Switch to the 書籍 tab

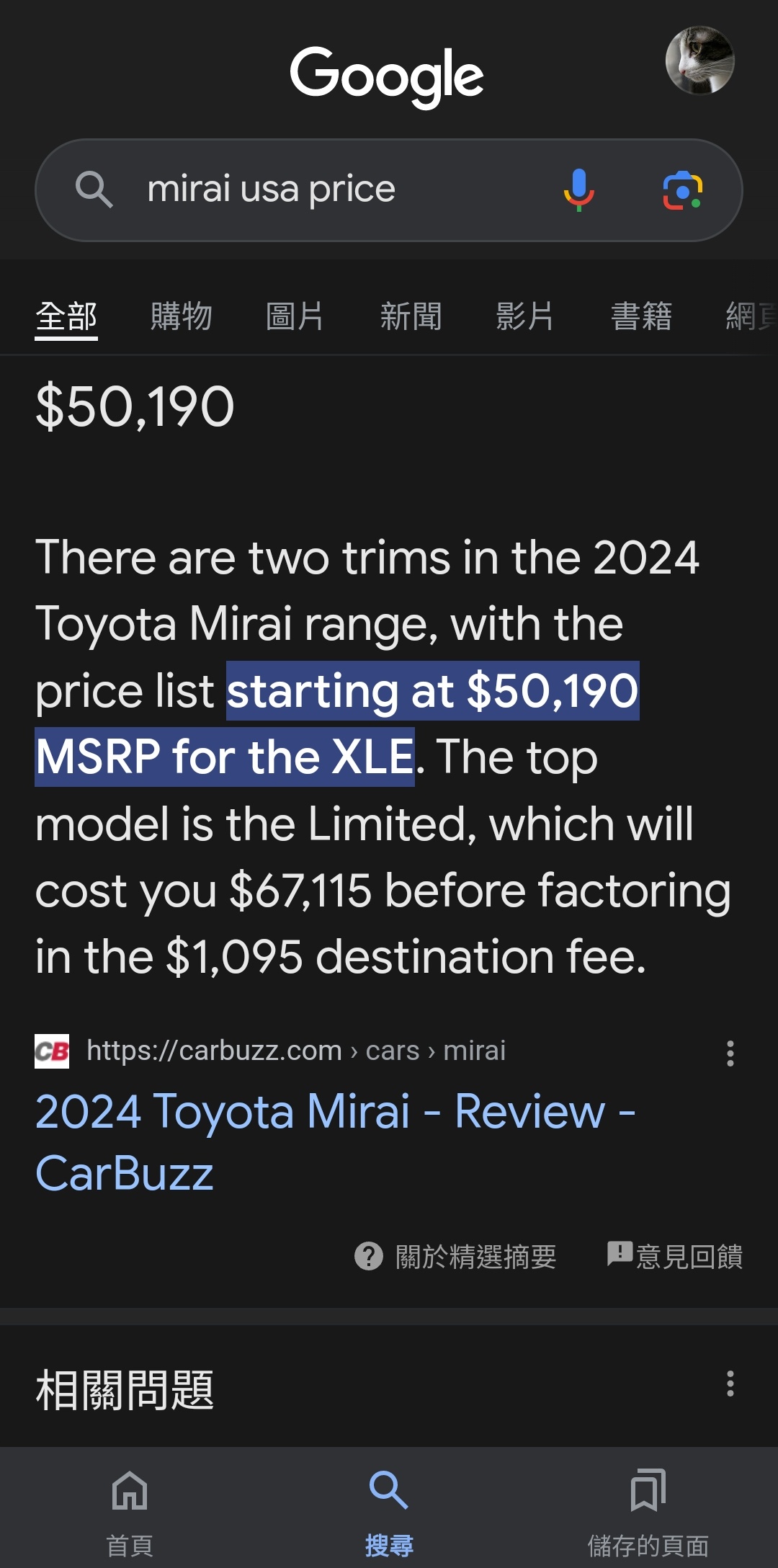pyautogui.click(x=641, y=317)
